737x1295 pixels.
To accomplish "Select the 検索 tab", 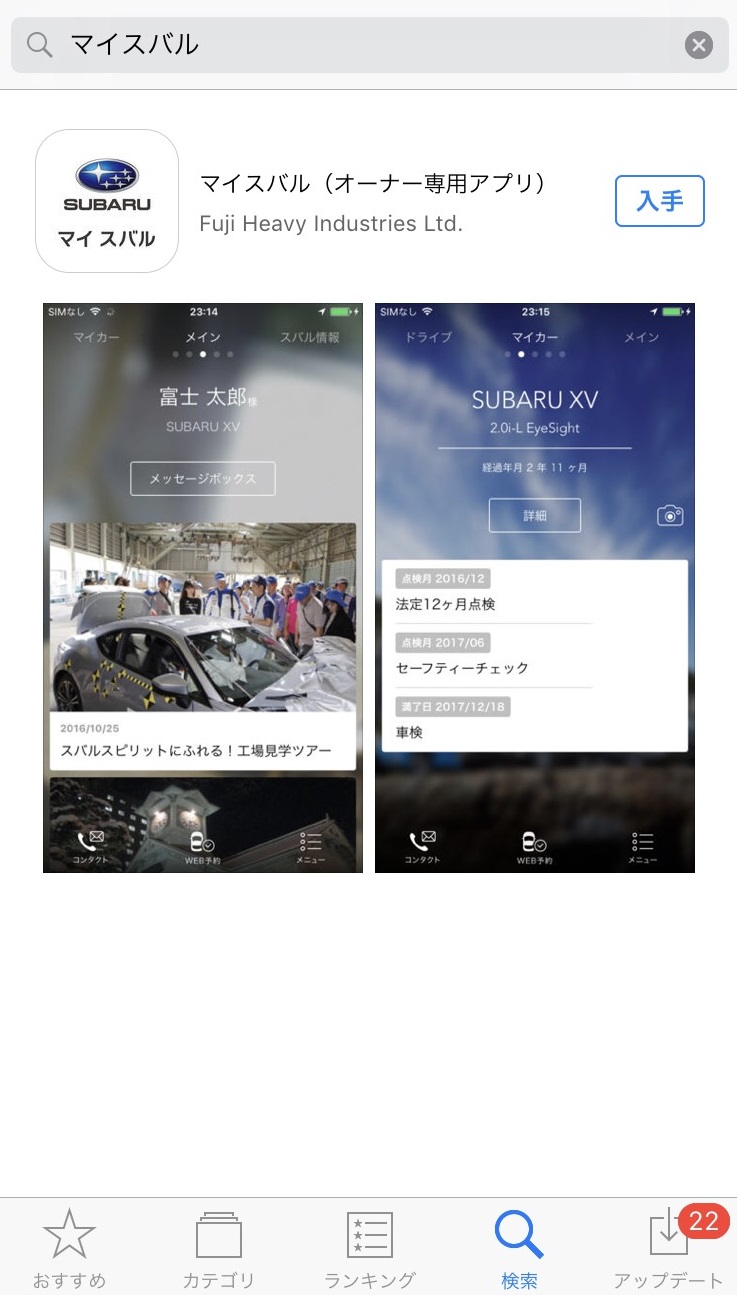I will [x=519, y=1247].
